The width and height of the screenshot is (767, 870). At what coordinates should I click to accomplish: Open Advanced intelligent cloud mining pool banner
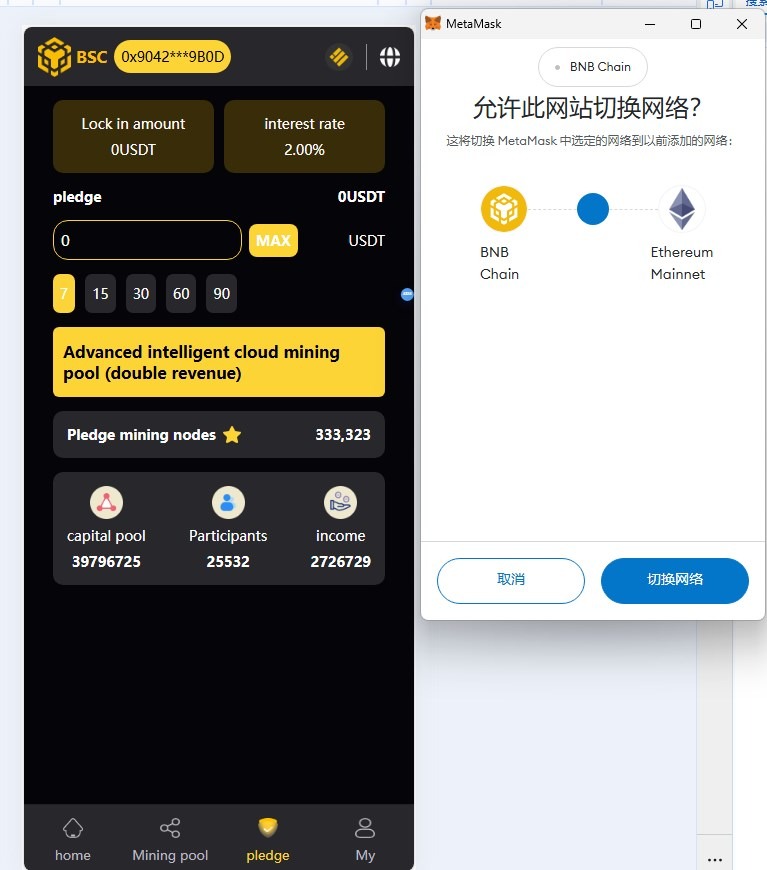(219, 362)
